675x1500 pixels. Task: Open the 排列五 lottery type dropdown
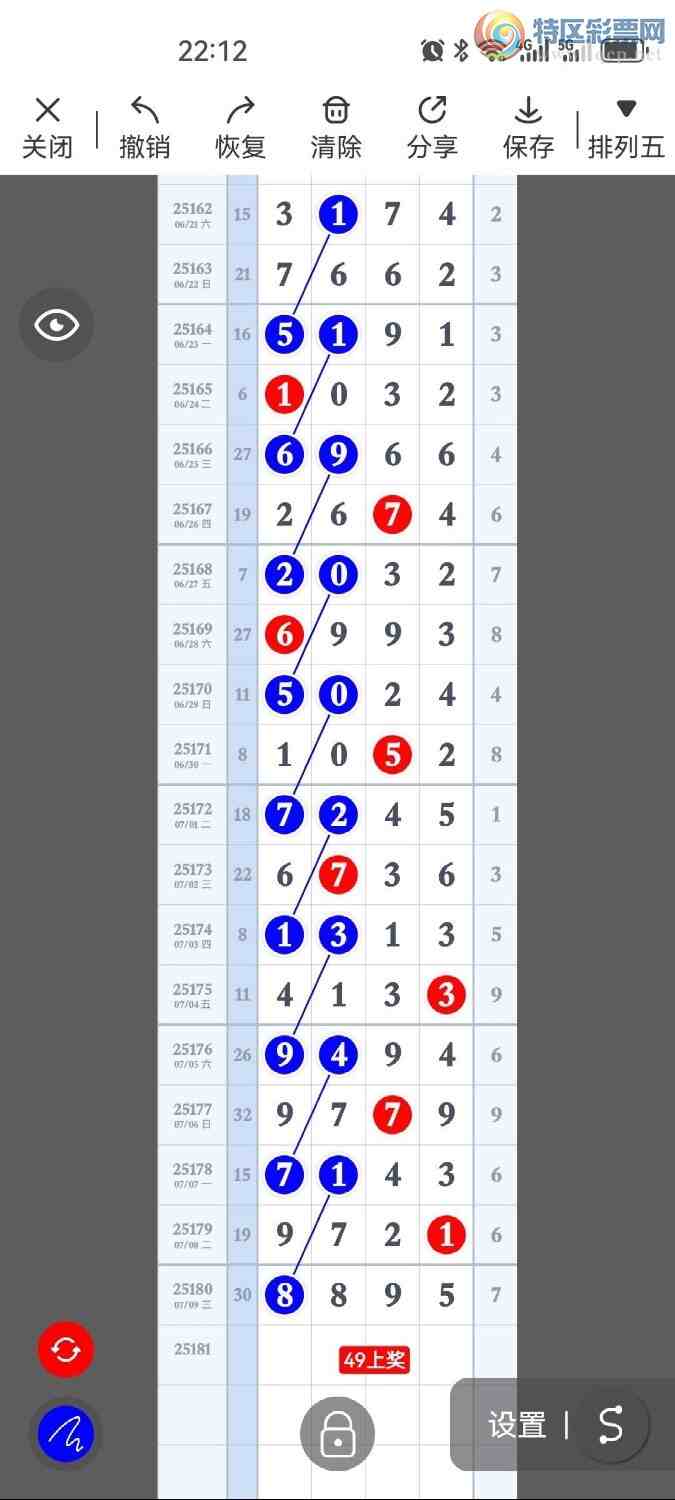[626, 128]
